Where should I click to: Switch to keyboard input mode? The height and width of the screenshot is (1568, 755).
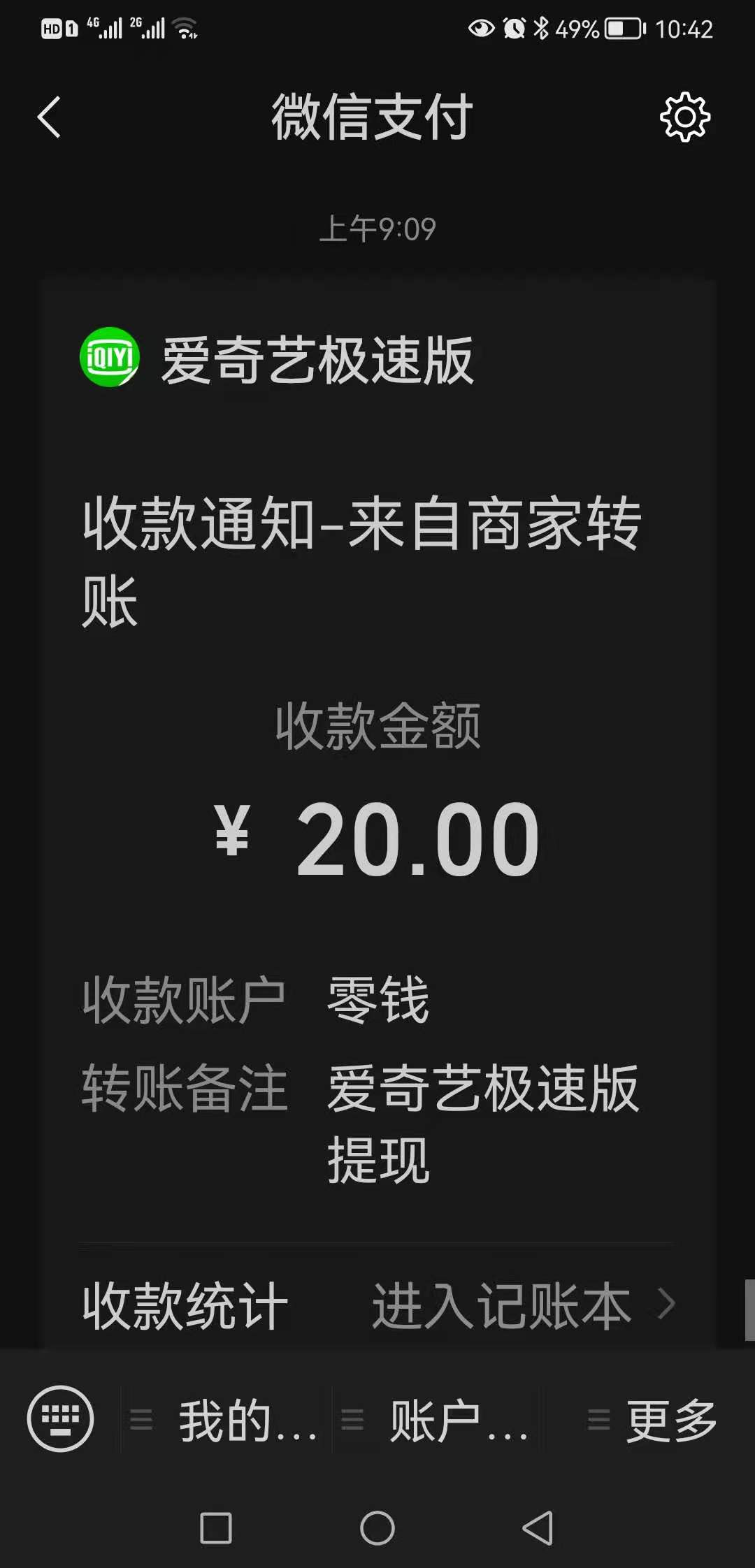tap(60, 1418)
